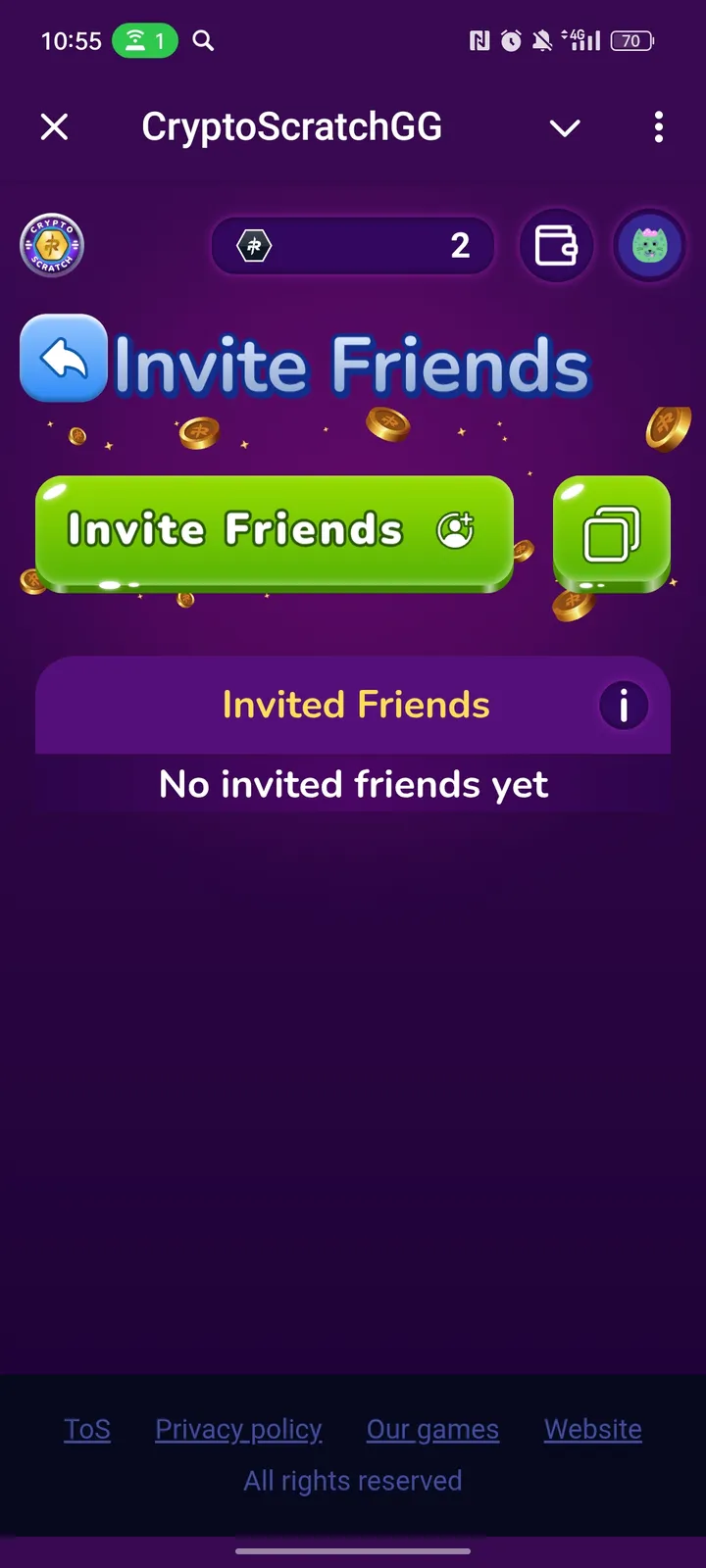Tap the token balance bar
This screenshot has height=1568, width=706.
point(352,245)
